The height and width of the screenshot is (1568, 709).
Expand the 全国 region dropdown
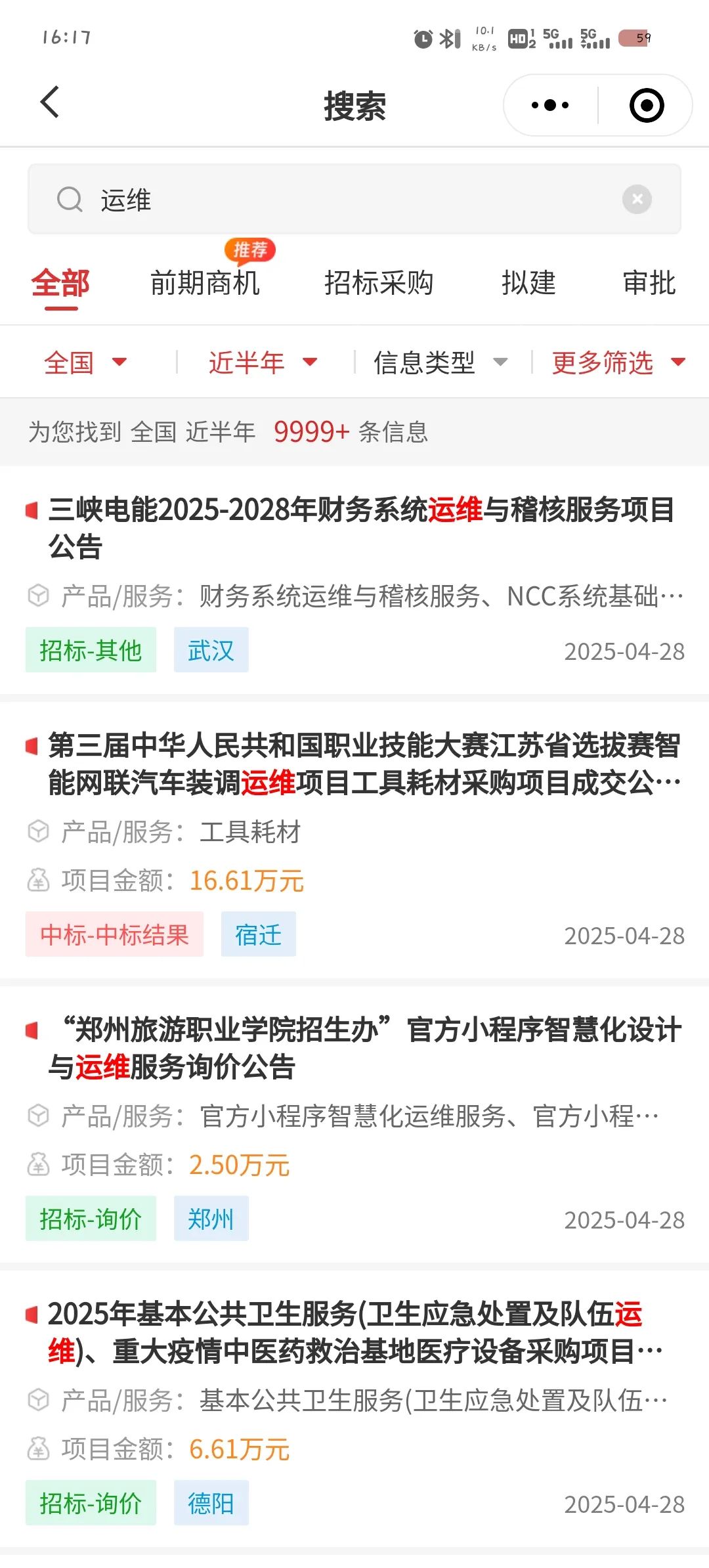click(x=85, y=362)
